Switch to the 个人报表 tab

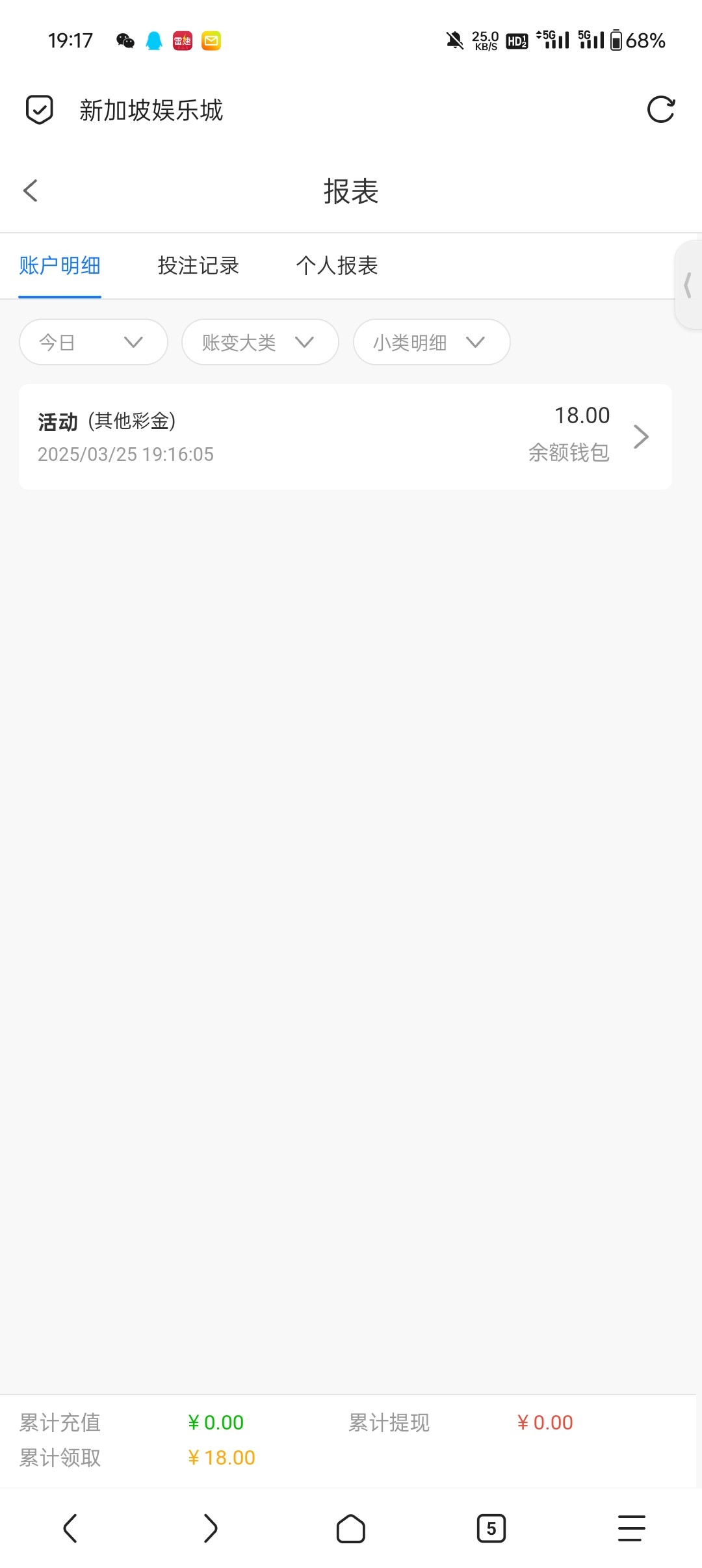339,266
